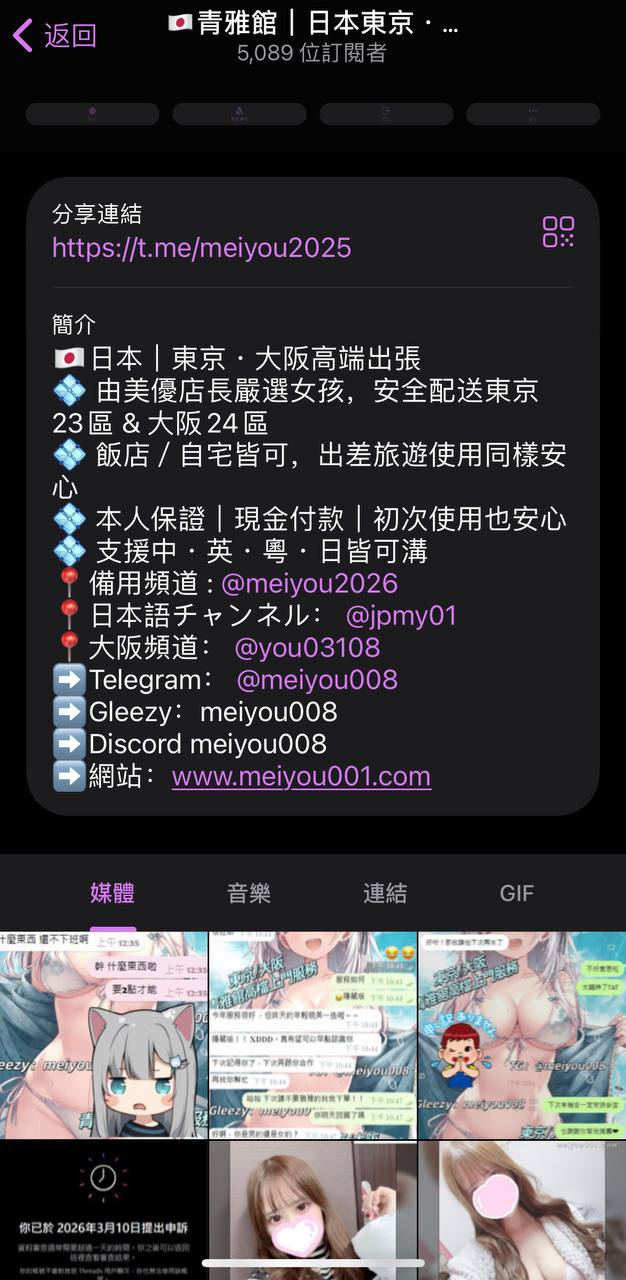626x1280 pixels.
Task: Switch to the 音樂 tab
Action: pos(249,893)
